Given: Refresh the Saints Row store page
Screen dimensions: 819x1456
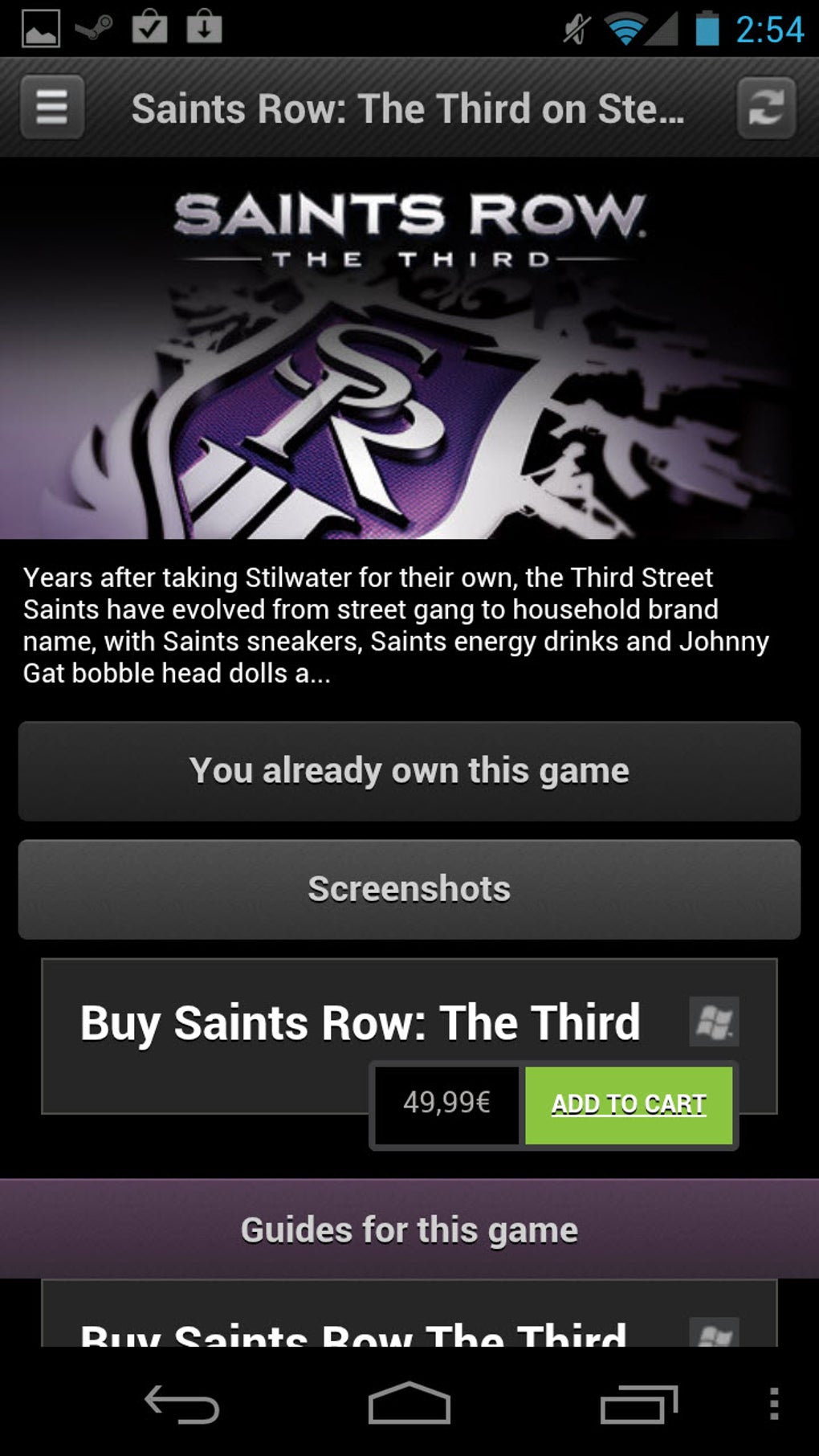Looking at the screenshot, I should pos(766,108).
